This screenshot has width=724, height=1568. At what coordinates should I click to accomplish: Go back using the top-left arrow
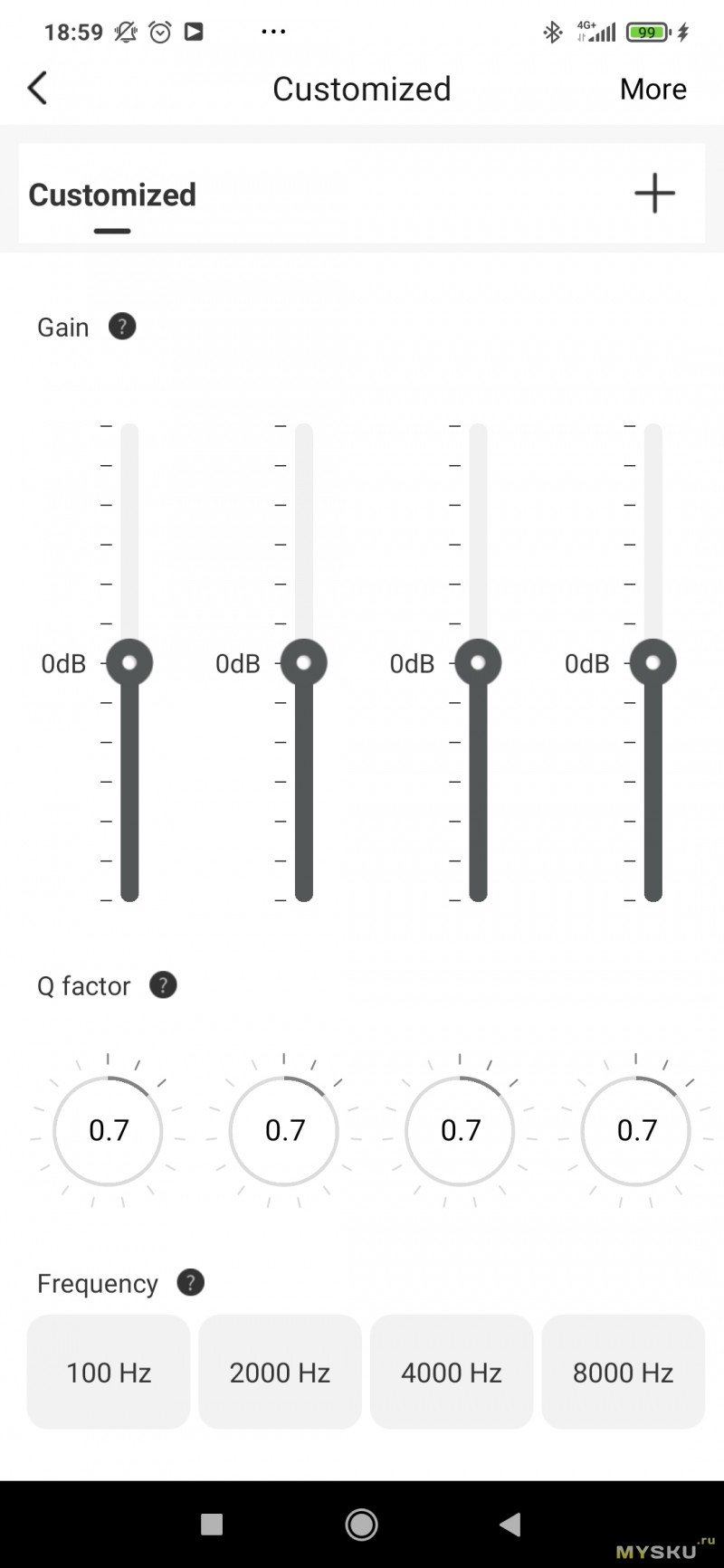point(37,89)
